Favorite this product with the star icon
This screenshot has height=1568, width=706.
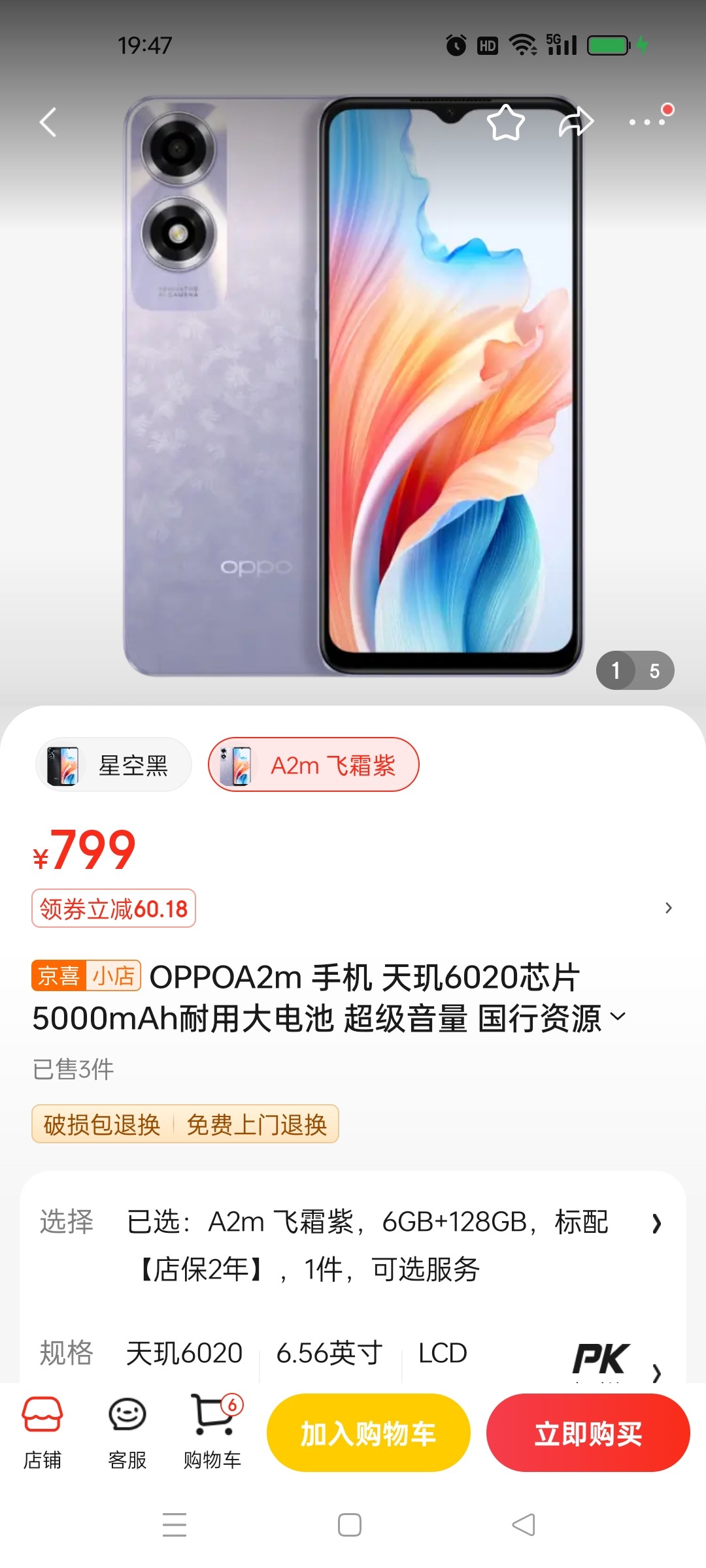tap(506, 122)
